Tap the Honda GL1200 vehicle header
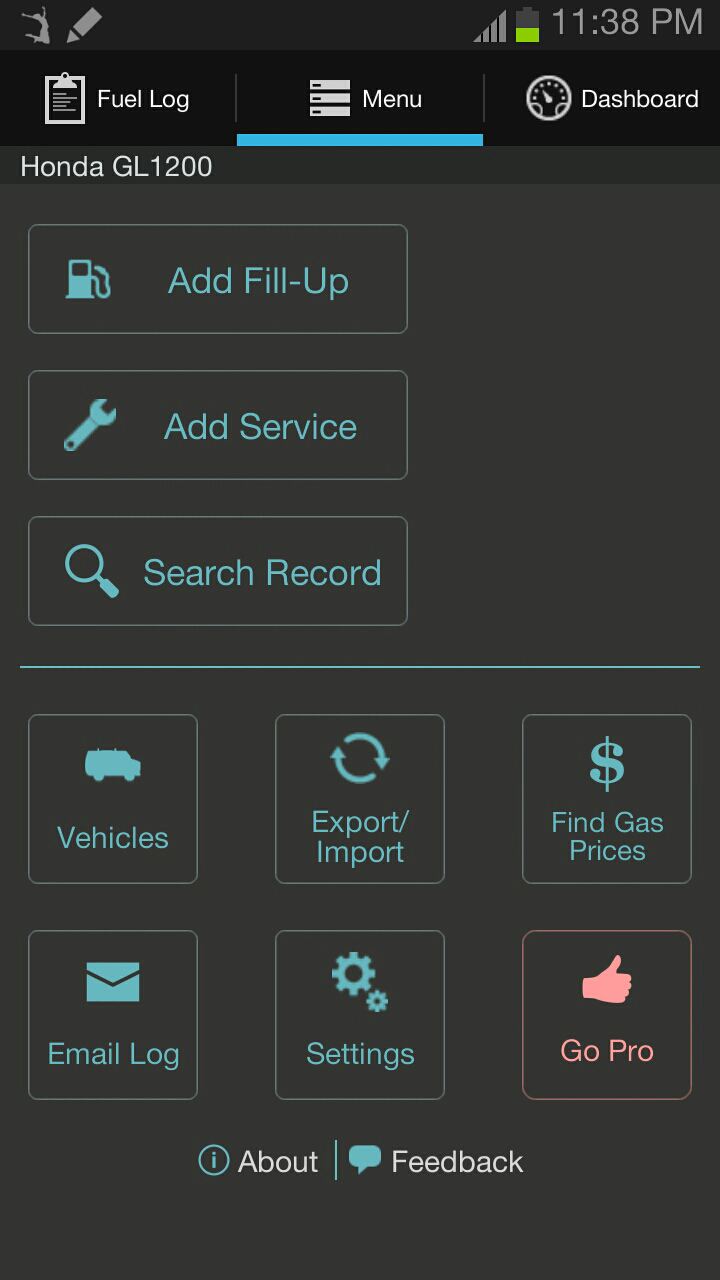The height and width of the screenshot is (1280, 720). 115,166
